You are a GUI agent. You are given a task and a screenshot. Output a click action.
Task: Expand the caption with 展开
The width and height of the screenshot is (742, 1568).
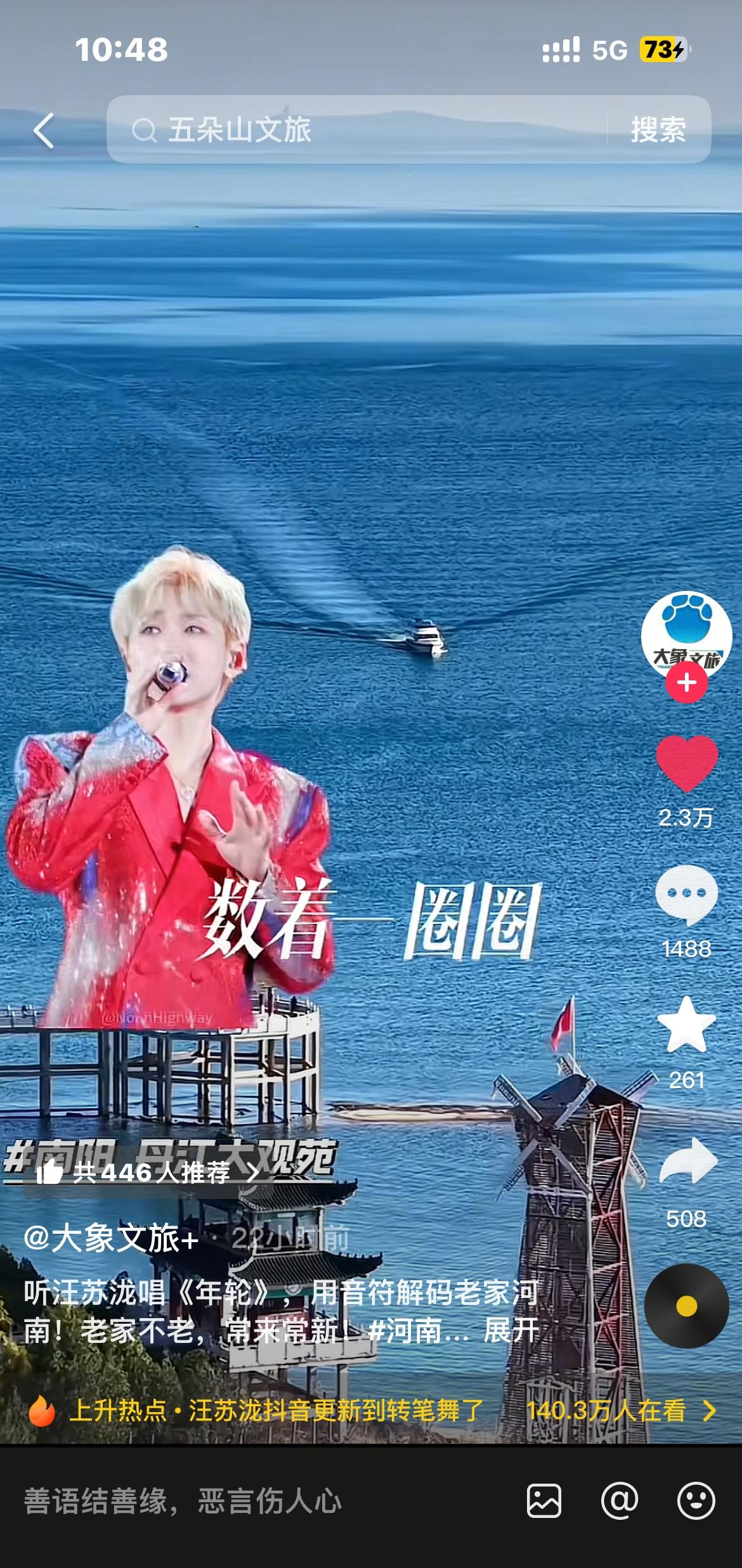tap(511, 1331)
